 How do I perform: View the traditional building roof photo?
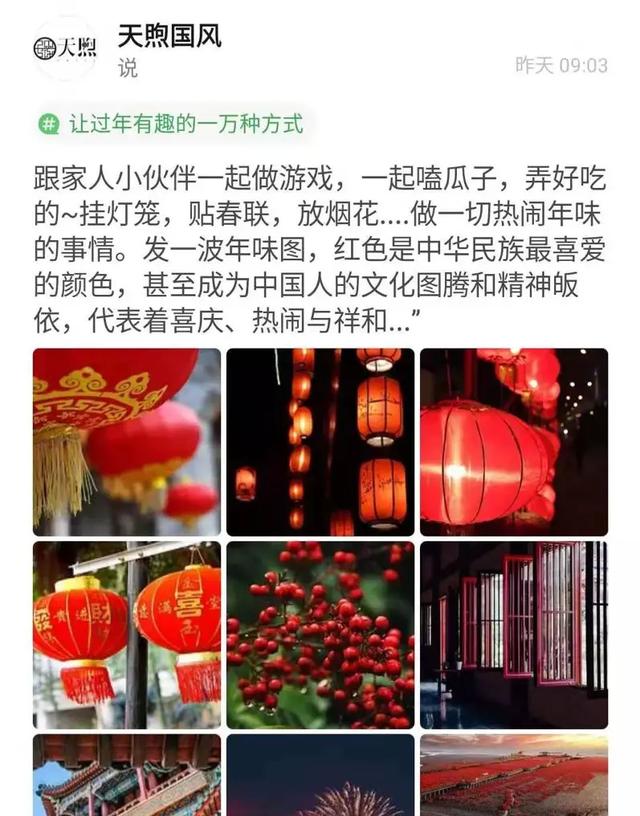127,776
